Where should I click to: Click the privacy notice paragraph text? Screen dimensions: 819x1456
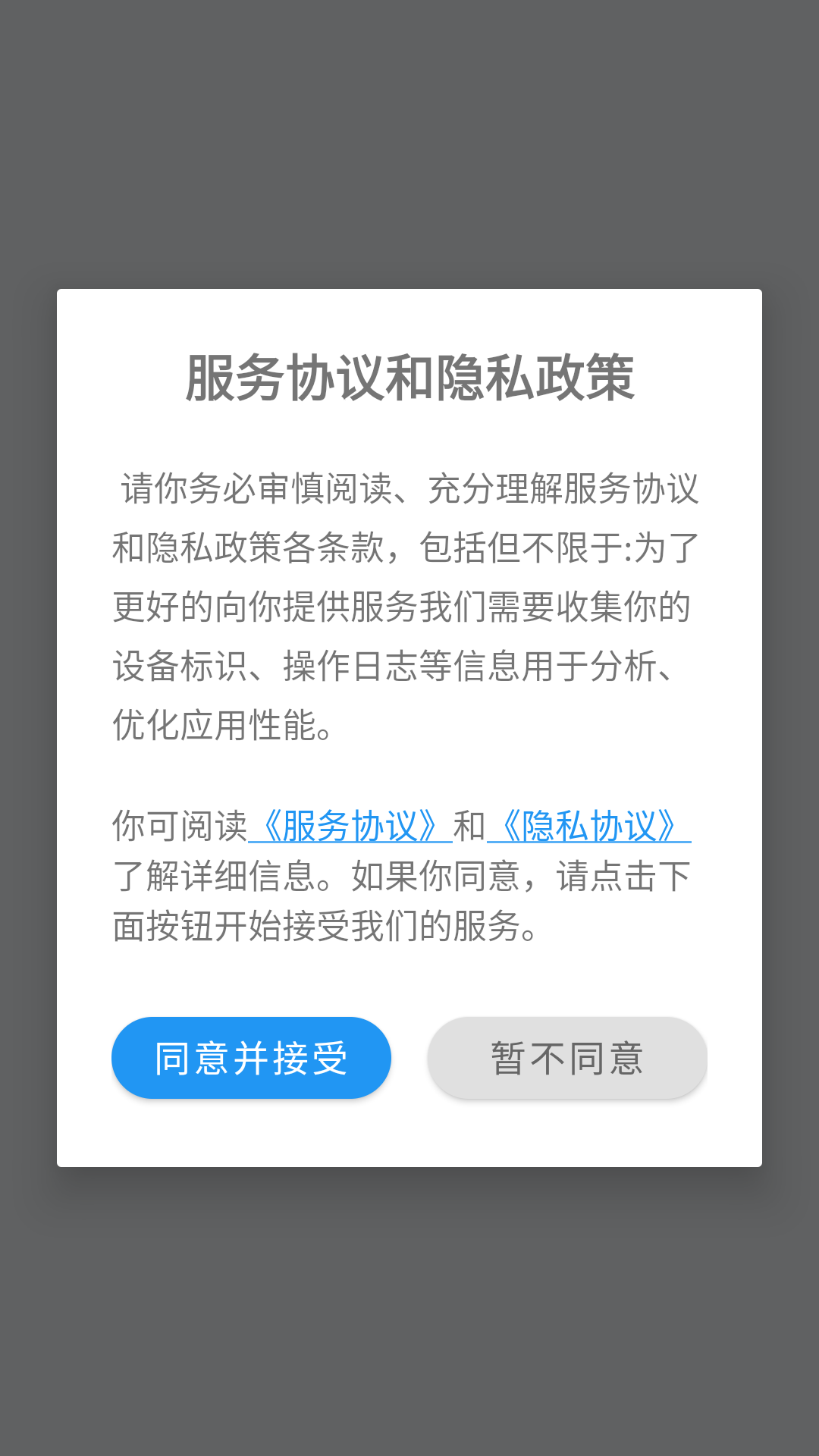(x=409, y=607)
